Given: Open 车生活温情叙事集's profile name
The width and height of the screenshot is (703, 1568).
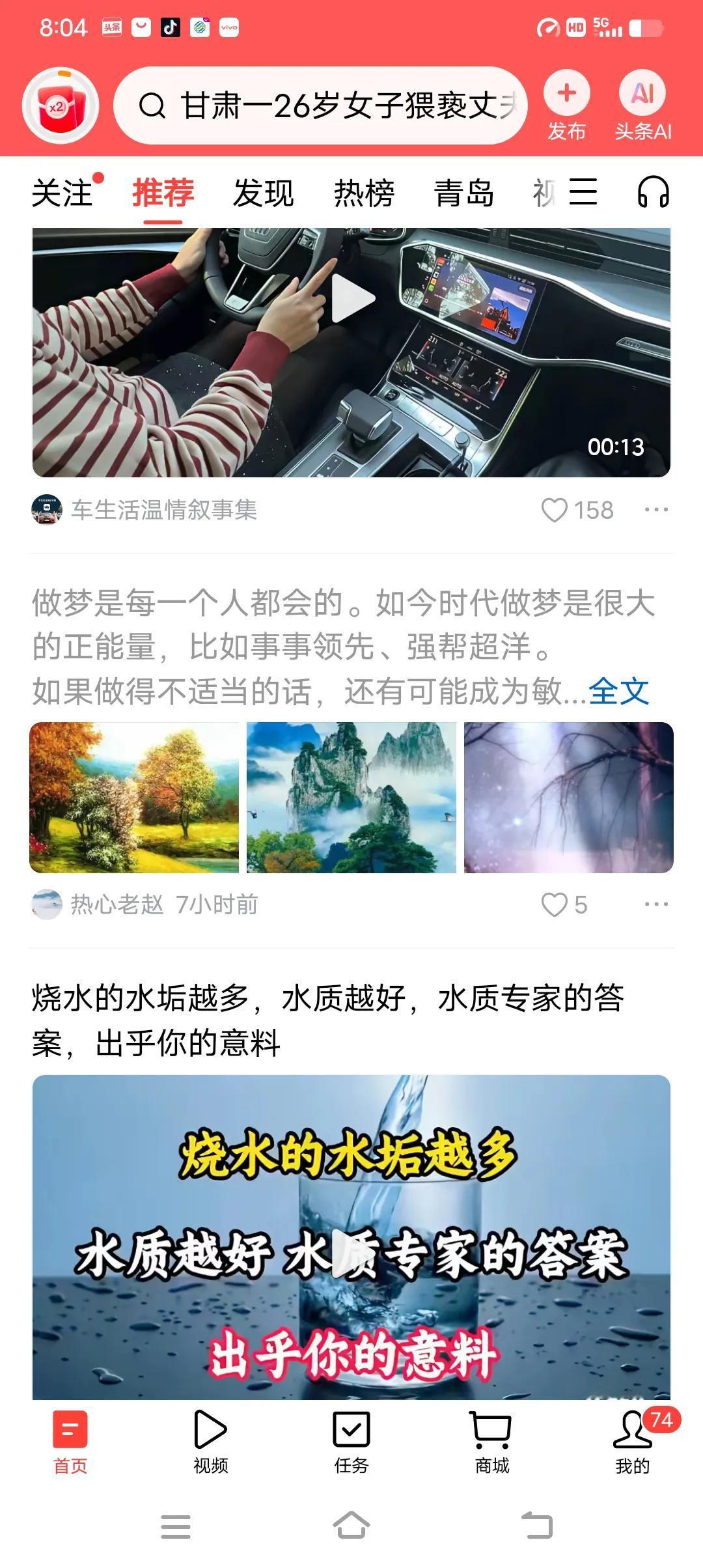Looking at the screenshot, I should point(163,511).
